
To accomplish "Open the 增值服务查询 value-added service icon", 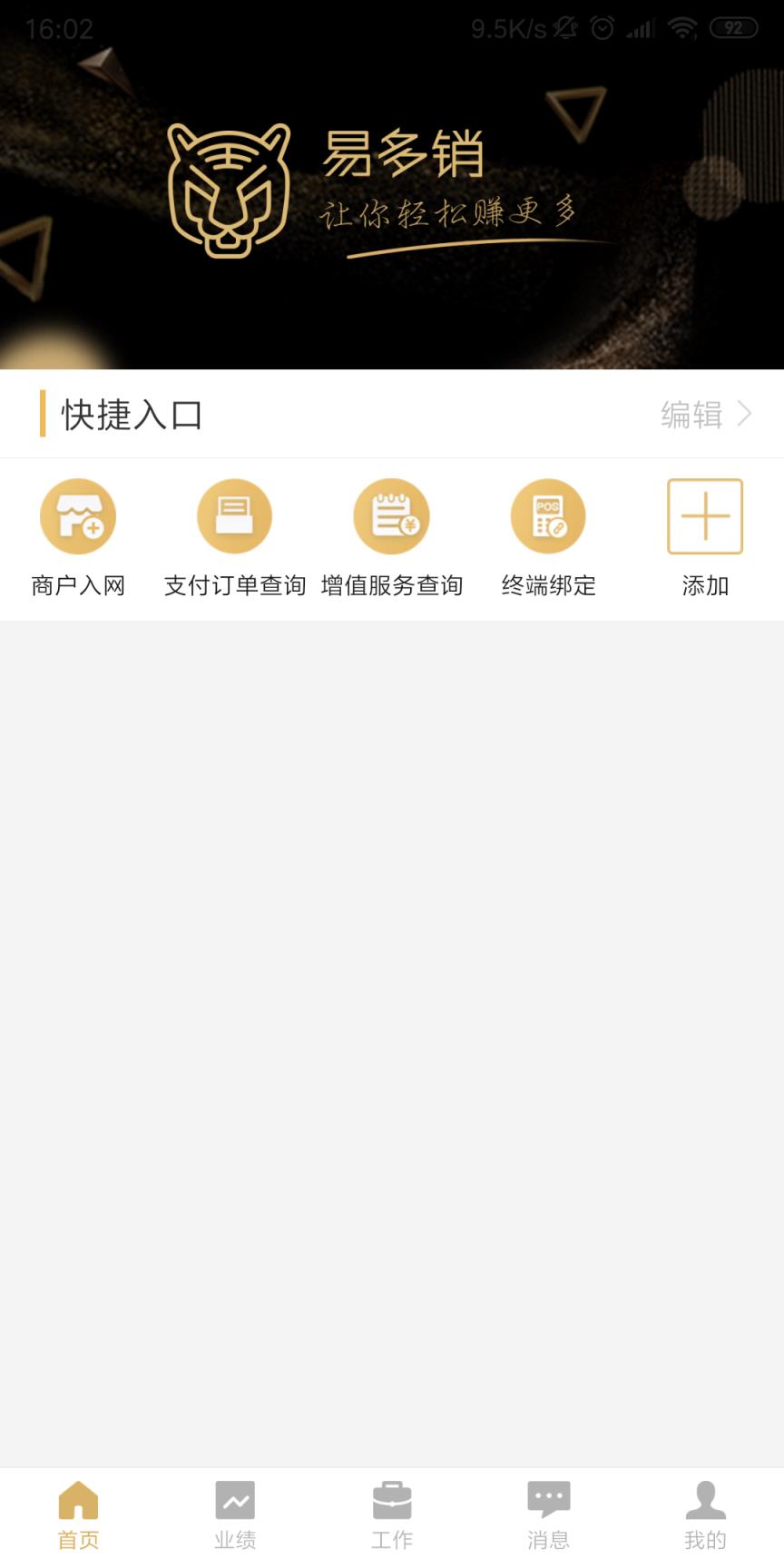I will [x=392, y=515].
